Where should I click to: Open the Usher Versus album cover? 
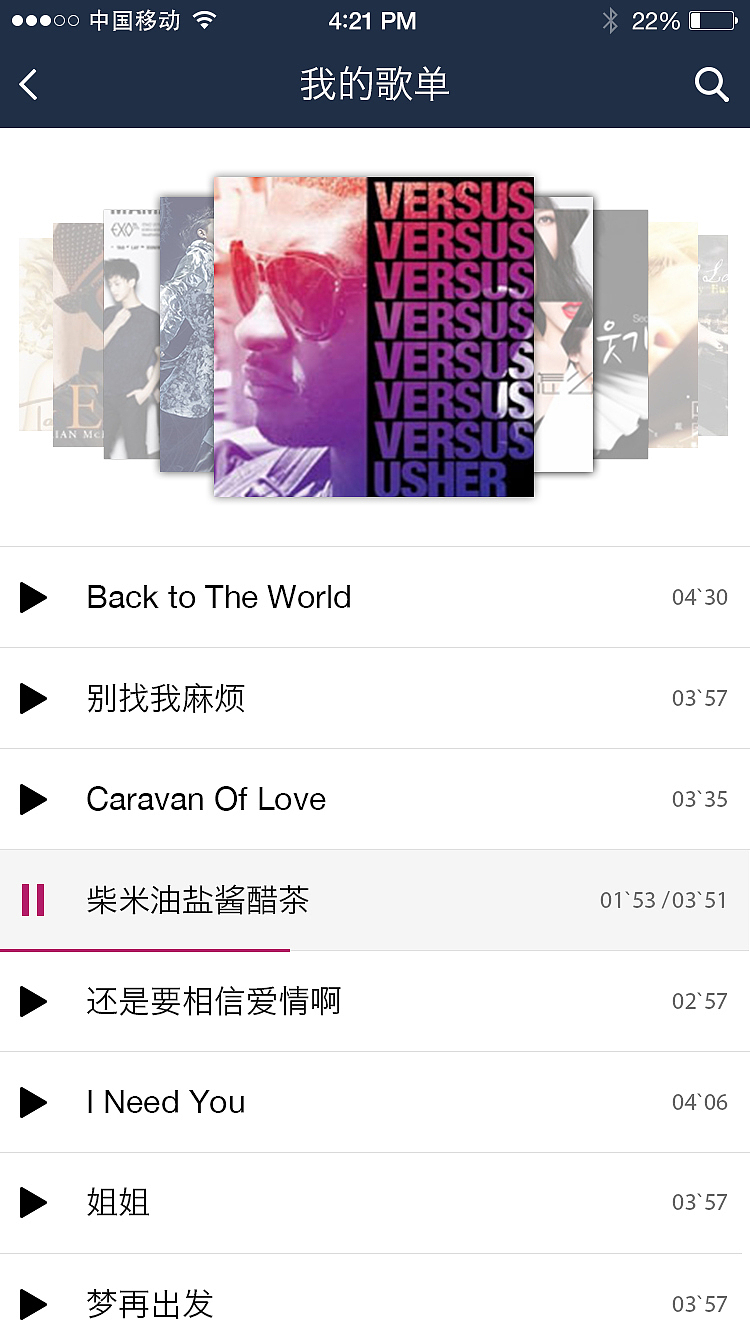[x=373, y=337]
